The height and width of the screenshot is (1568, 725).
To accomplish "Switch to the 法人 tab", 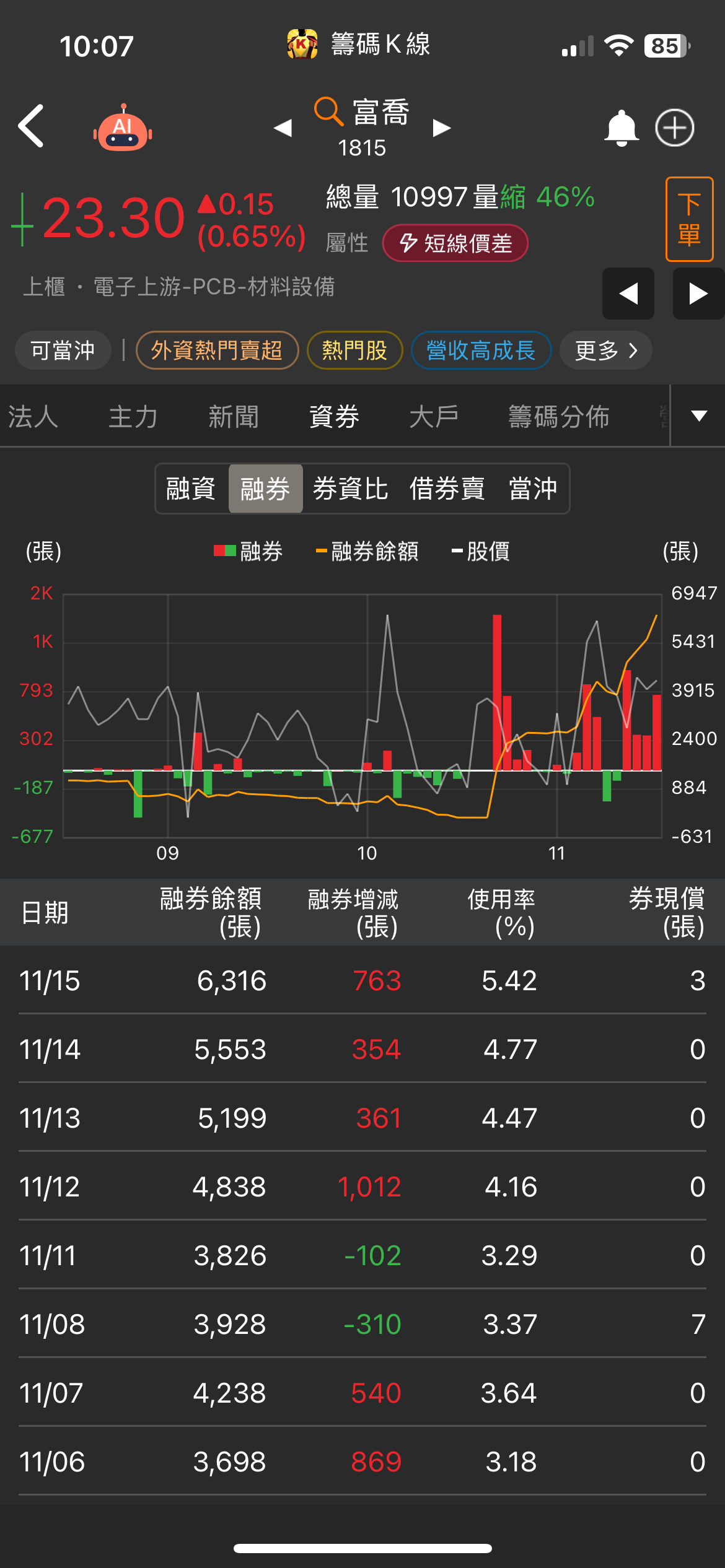I will click(33, 416).
